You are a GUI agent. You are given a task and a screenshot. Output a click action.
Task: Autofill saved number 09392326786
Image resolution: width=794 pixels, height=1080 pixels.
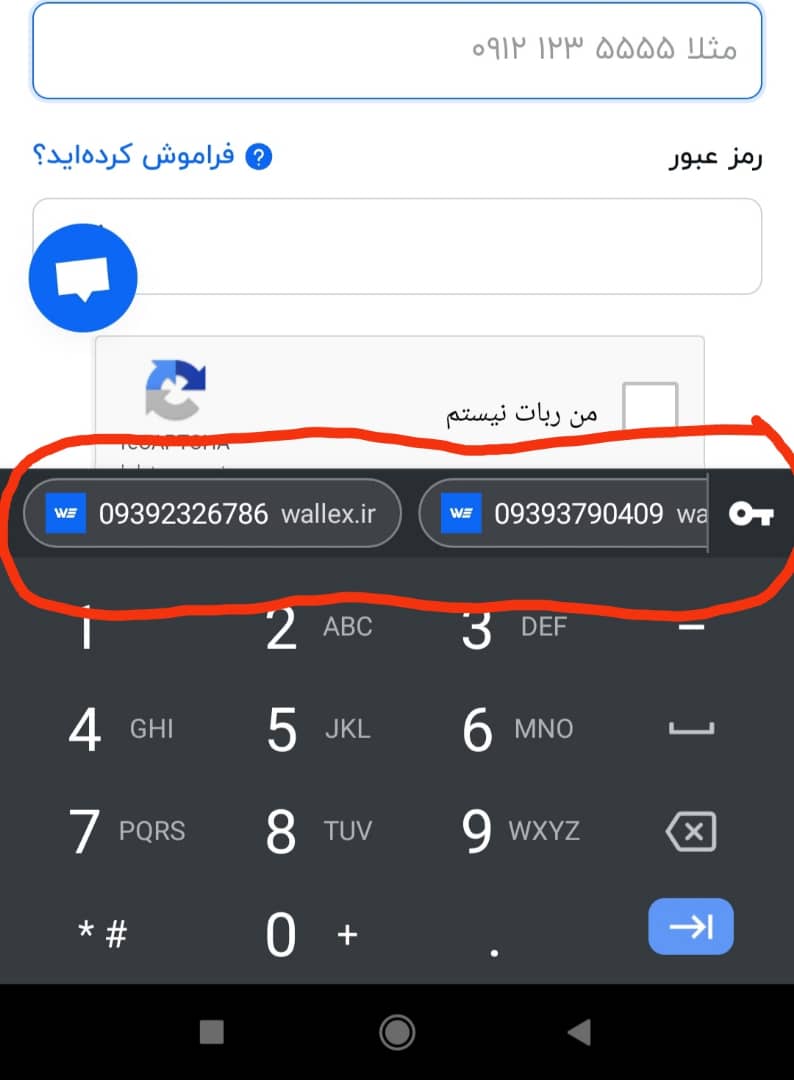pyautogui.click(x=212, y=514)
